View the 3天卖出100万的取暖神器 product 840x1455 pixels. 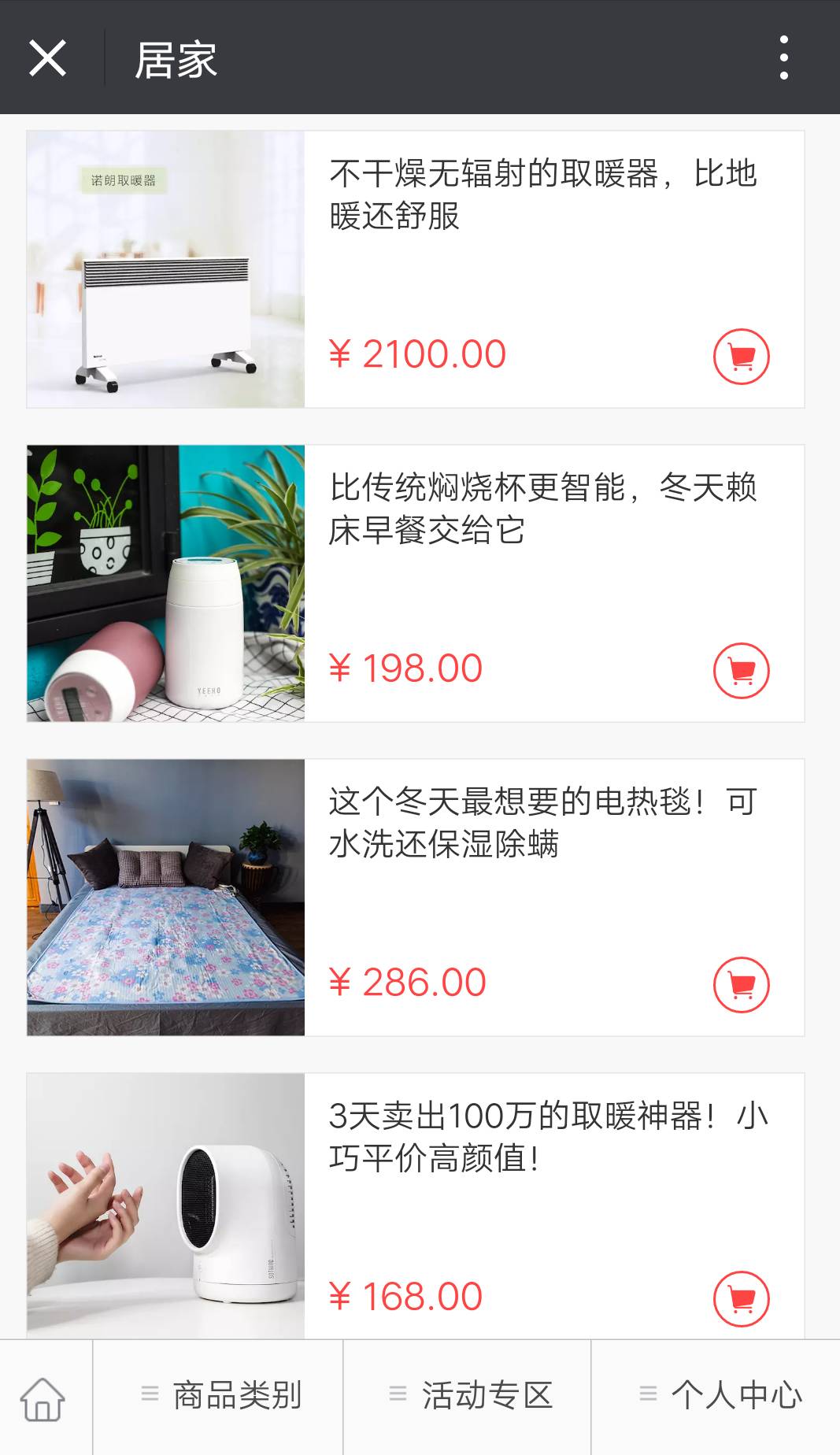tap(543, 1136)
